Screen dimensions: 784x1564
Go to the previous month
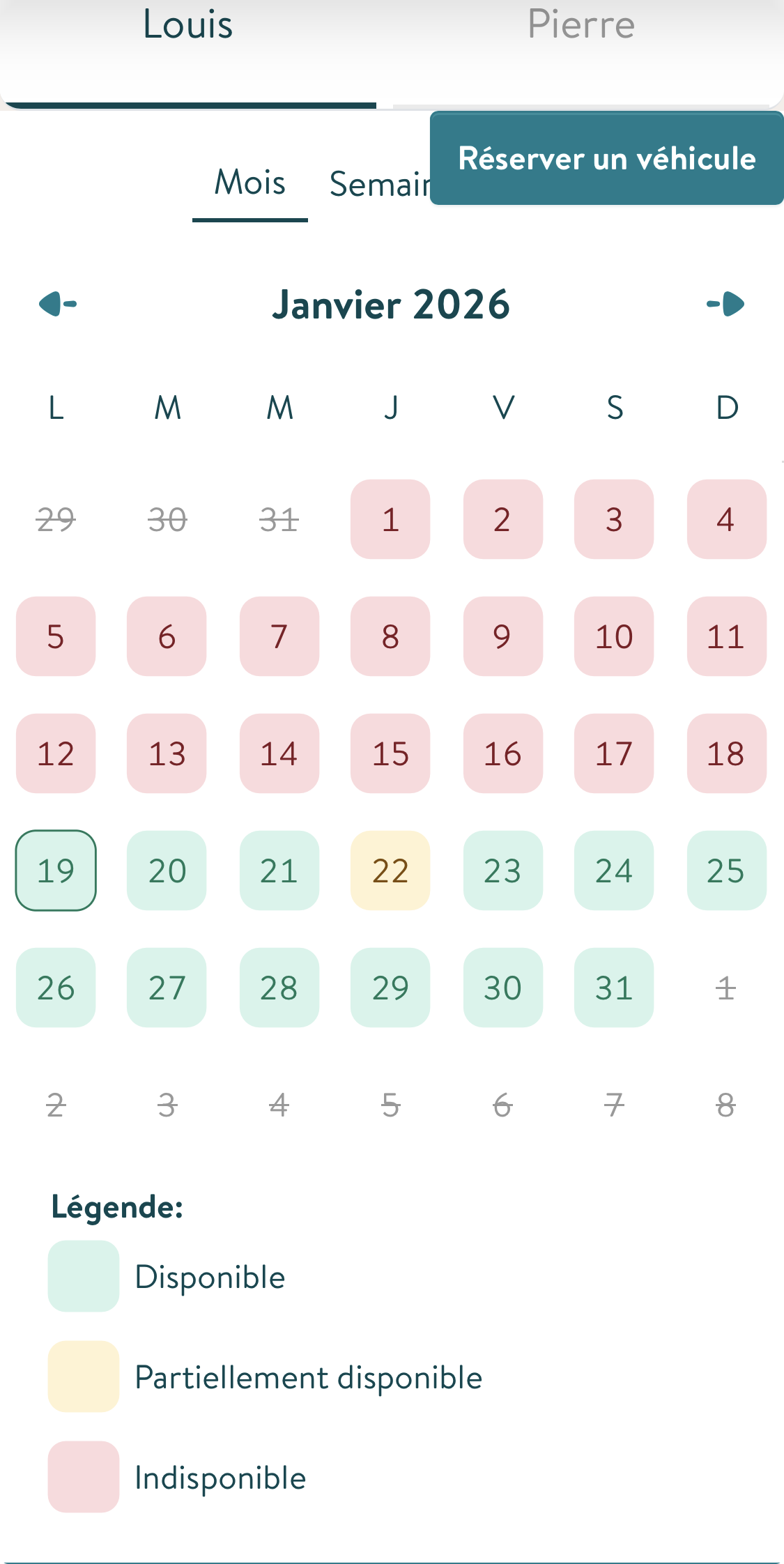[x=57, y=304]
